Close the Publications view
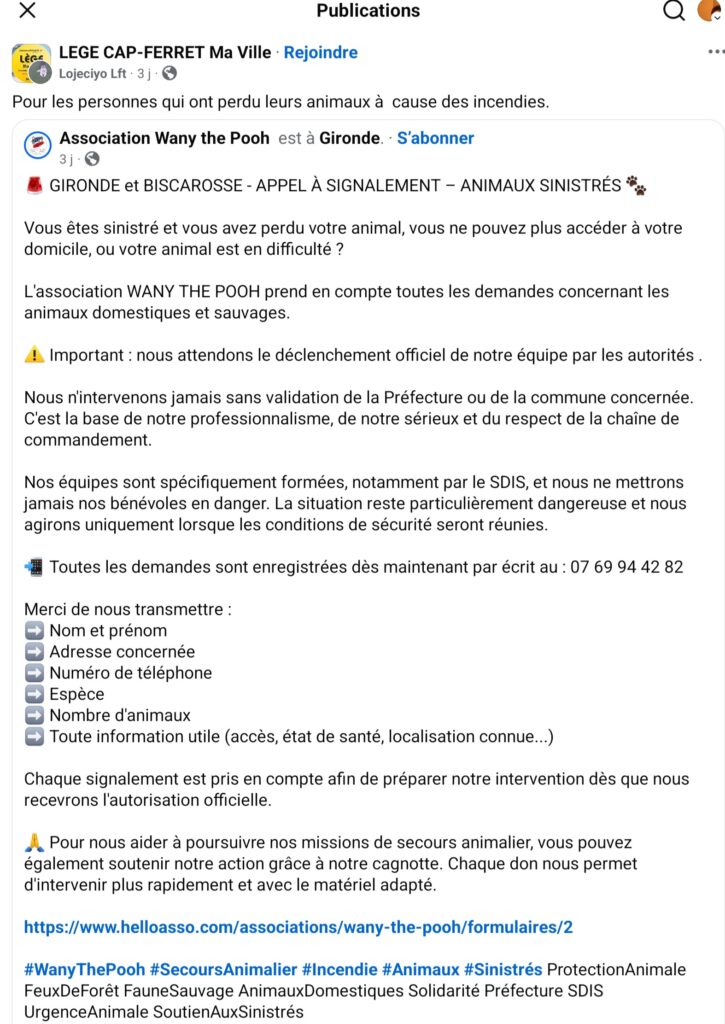This screenshot has height=1024, width=725. (27, 10)
